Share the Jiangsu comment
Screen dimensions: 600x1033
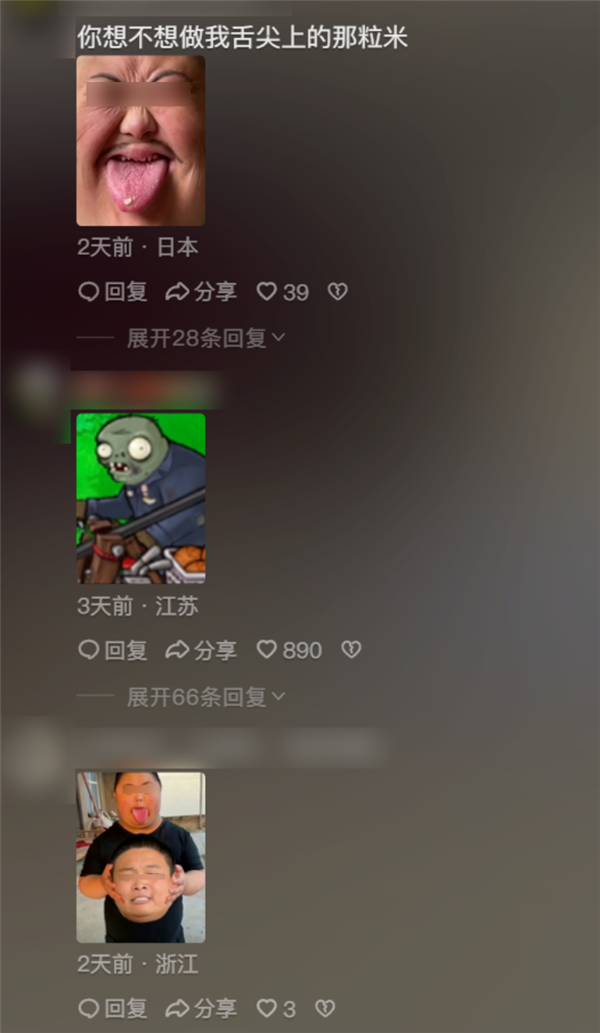coord(201,650)
